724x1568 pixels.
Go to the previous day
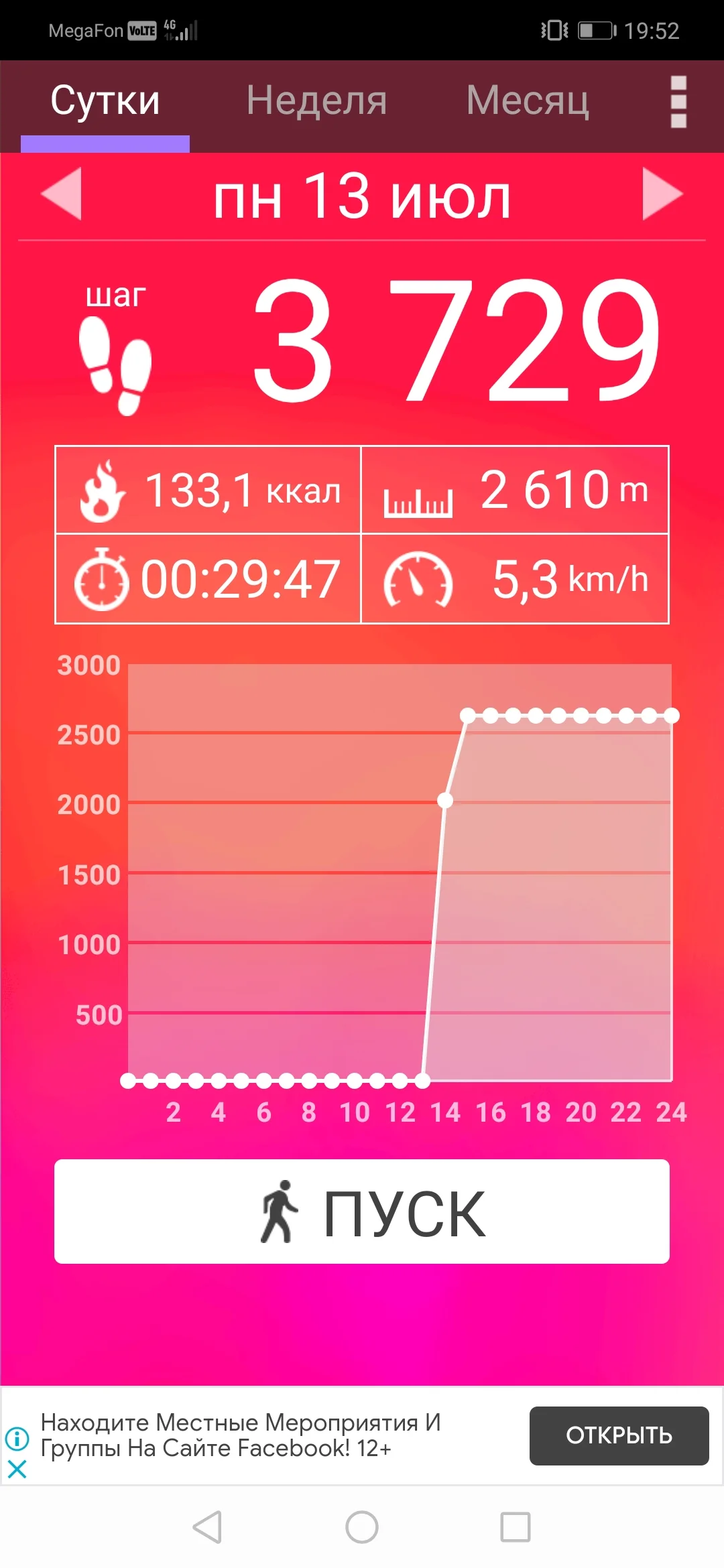coord(62,194)
